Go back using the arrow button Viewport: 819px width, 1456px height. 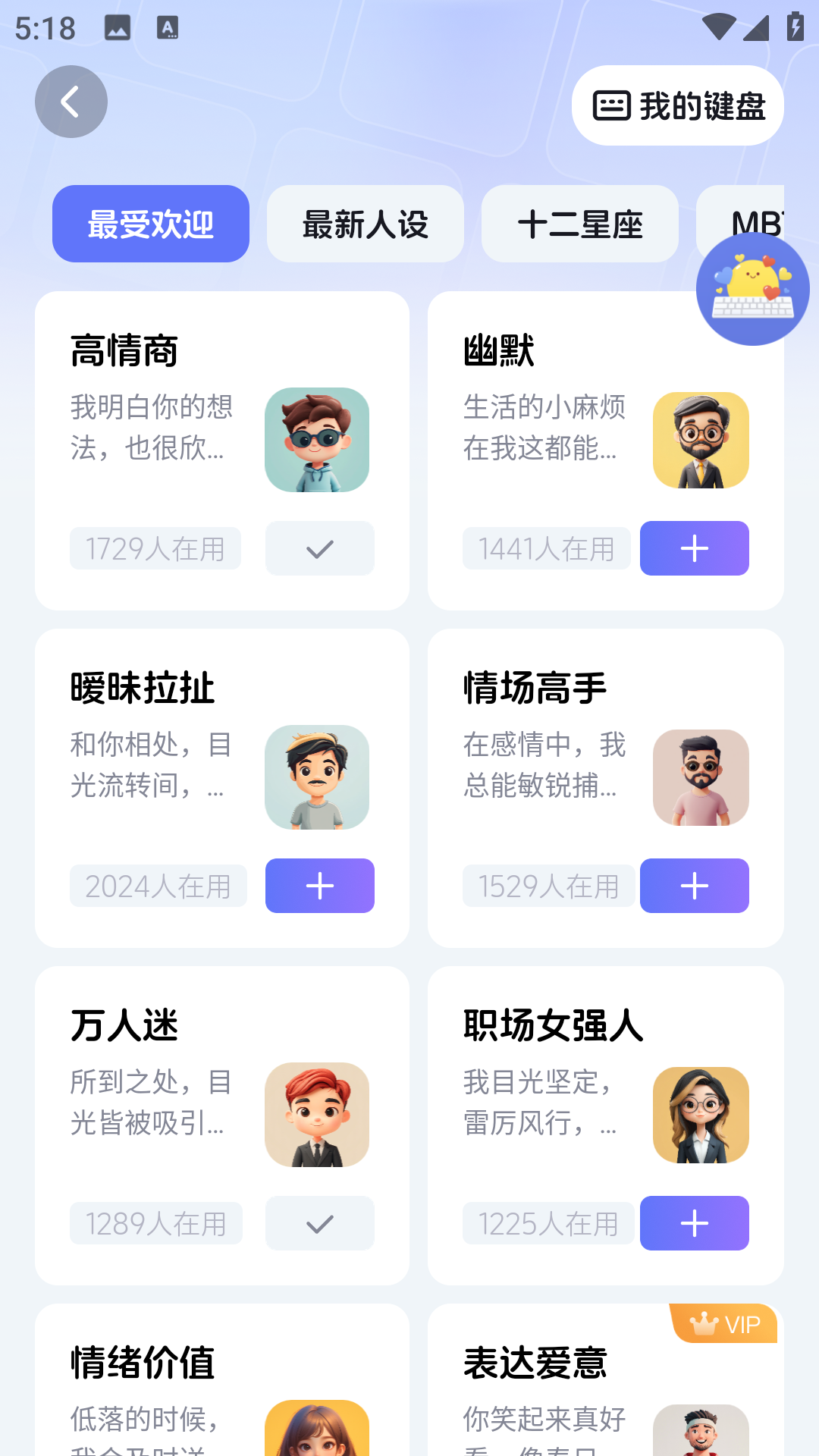(71, 102)
